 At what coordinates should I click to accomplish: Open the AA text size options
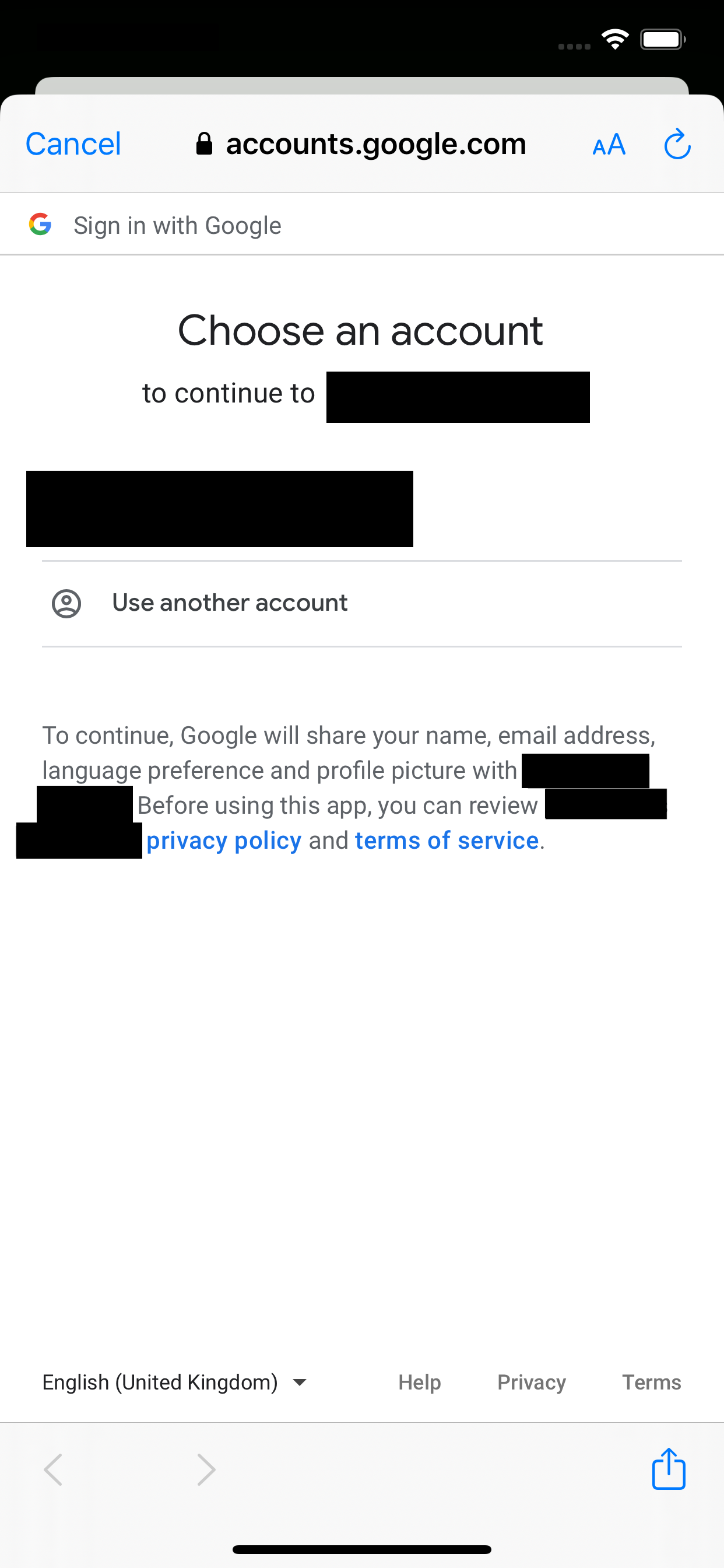(609, 145)
